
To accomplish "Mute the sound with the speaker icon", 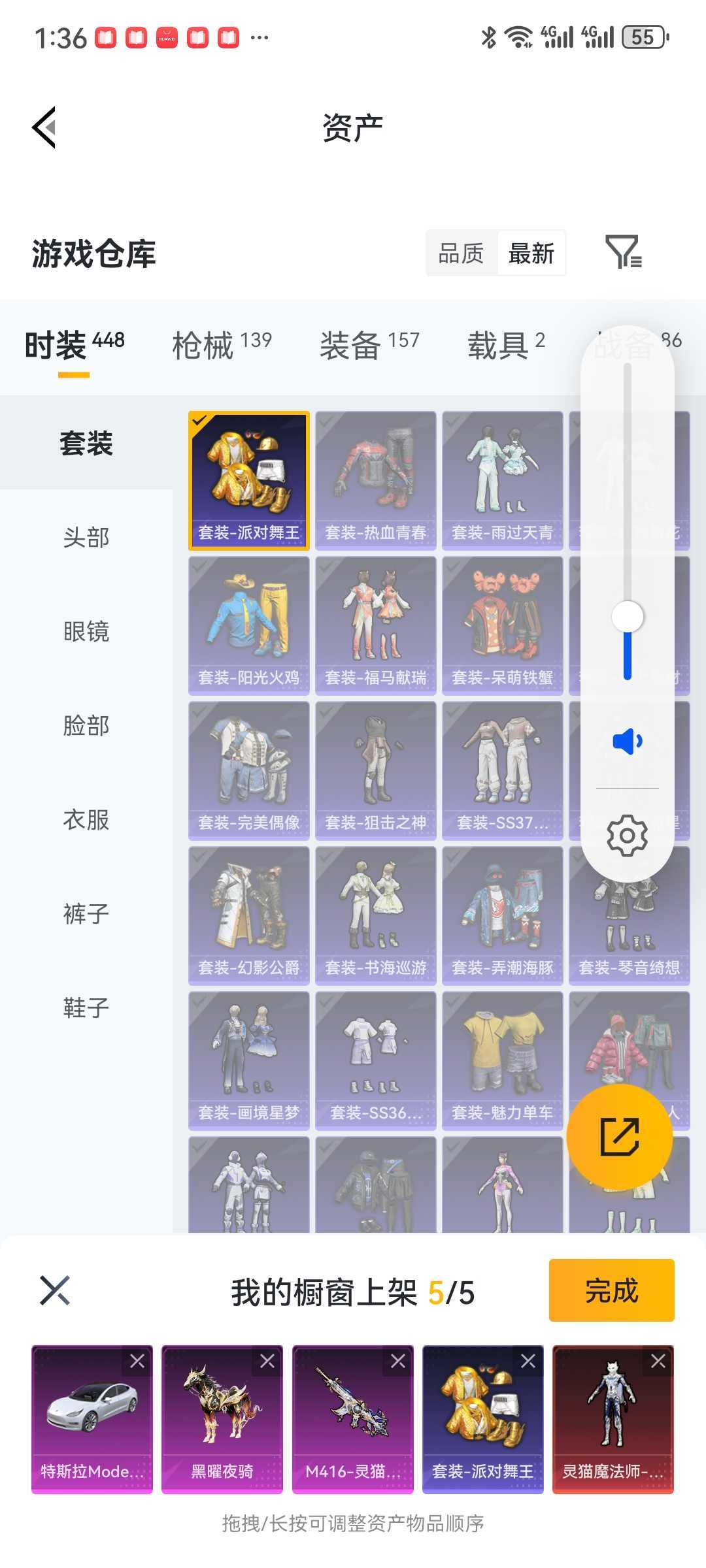I will pos(627,742).
